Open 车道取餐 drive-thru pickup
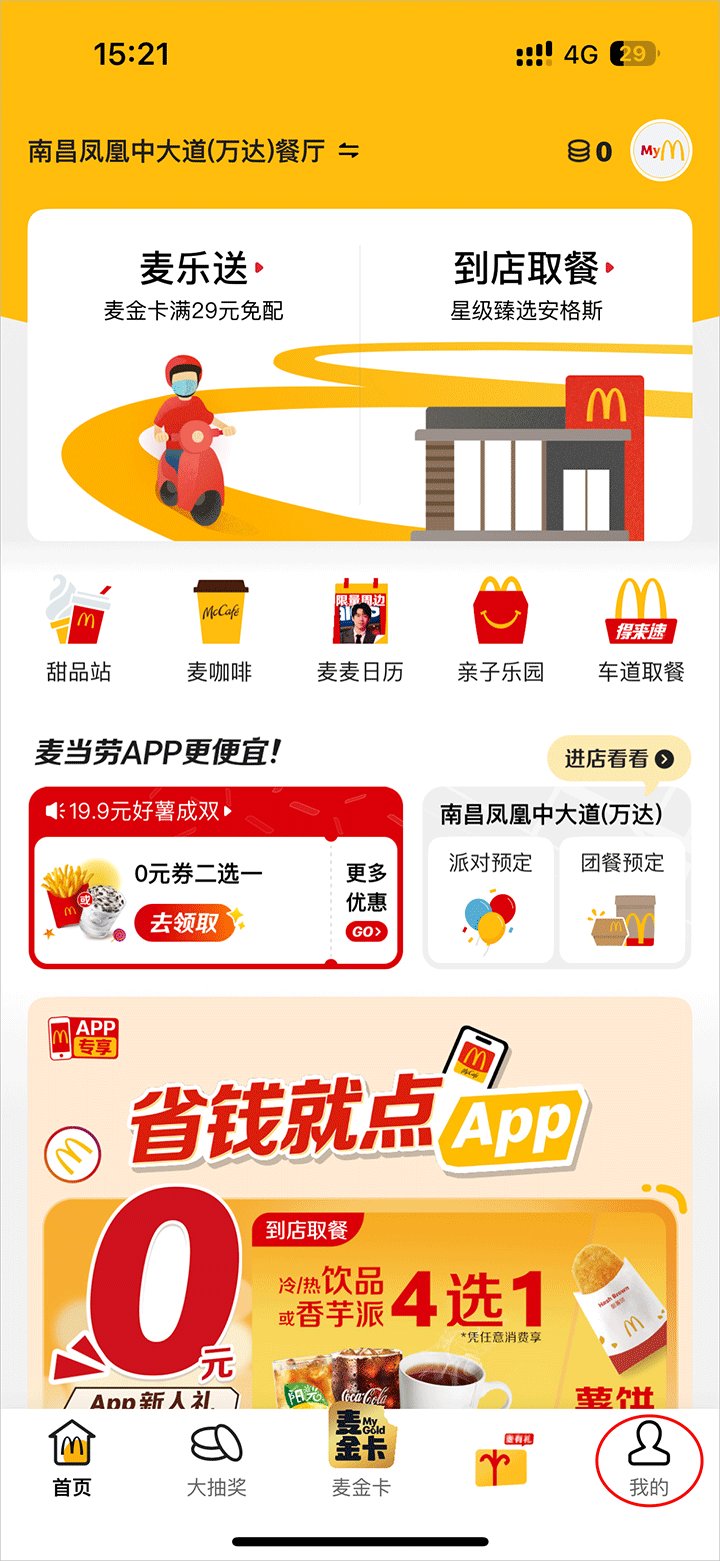 click(641, 627)
